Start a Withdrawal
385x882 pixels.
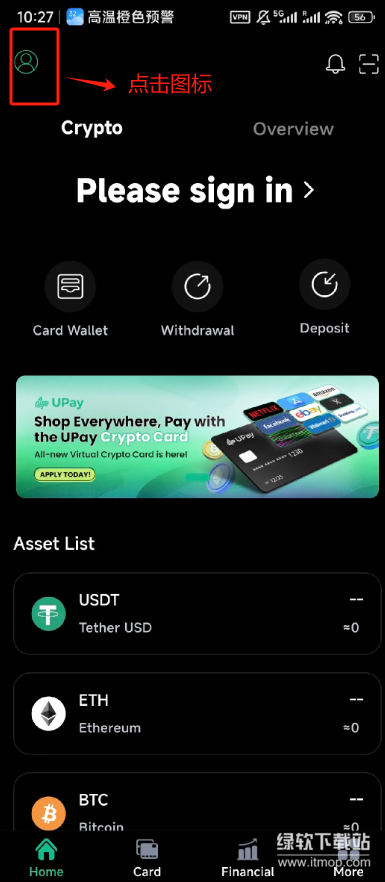pos(198,299)
